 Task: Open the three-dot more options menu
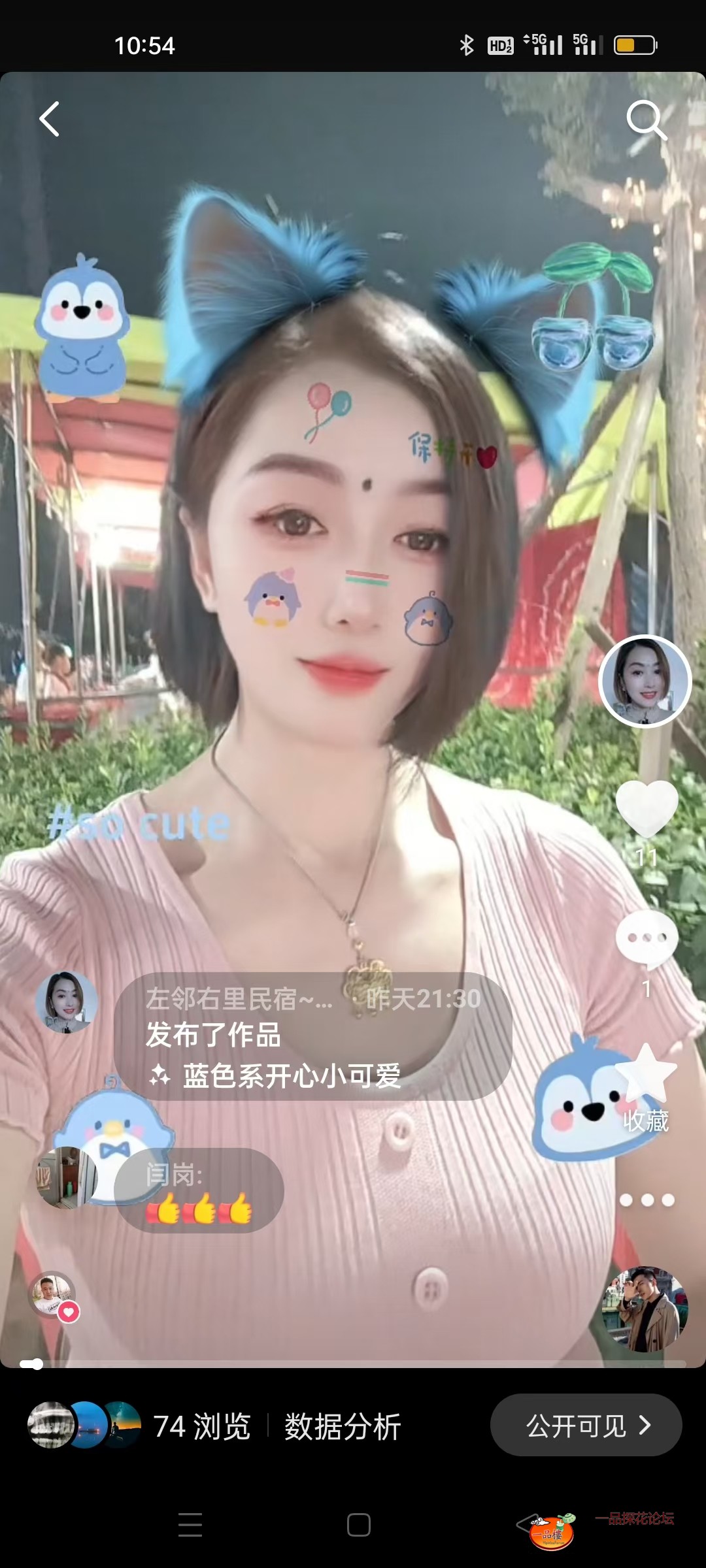[x=647, y=1200]
